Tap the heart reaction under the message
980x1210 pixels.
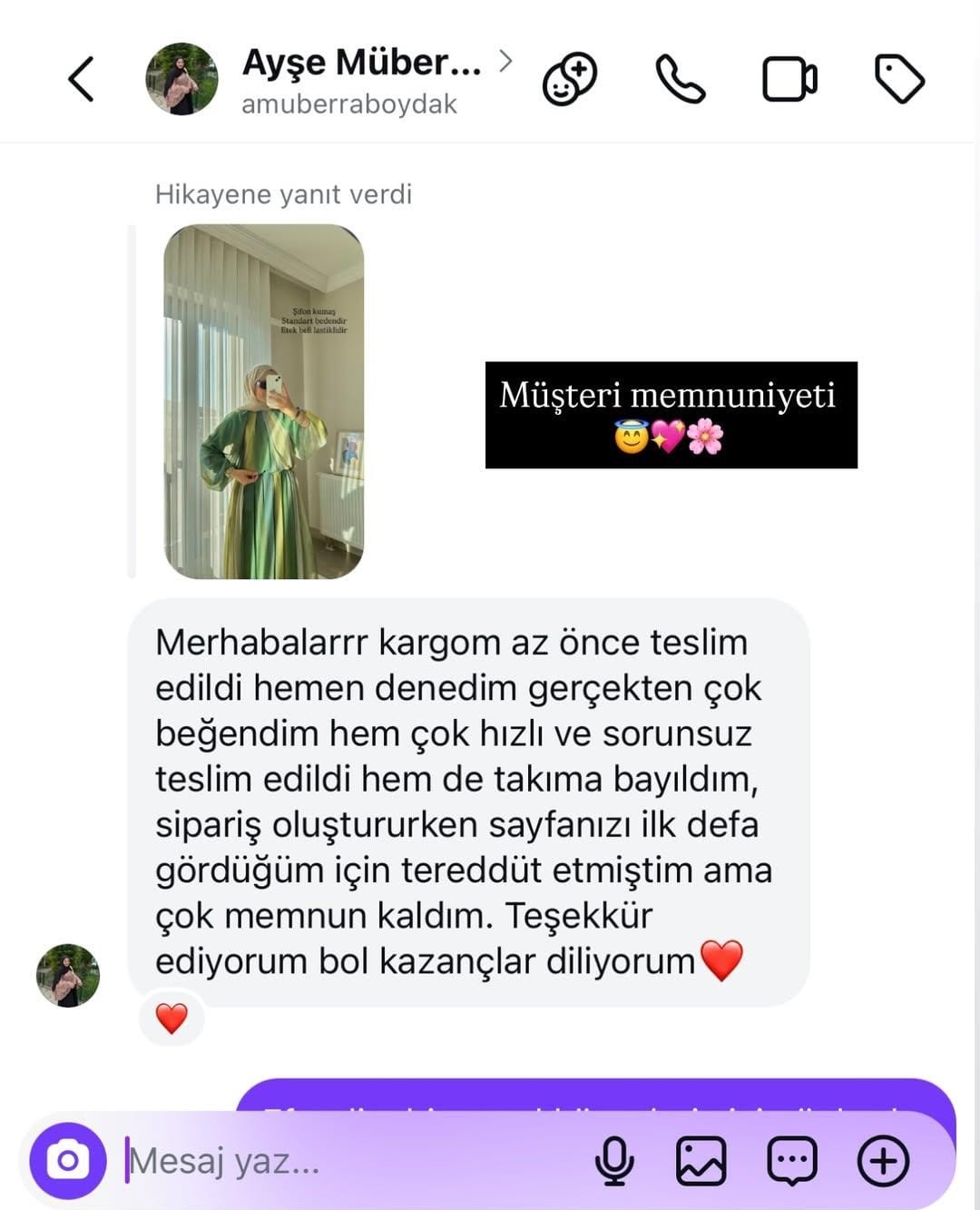172,1018
